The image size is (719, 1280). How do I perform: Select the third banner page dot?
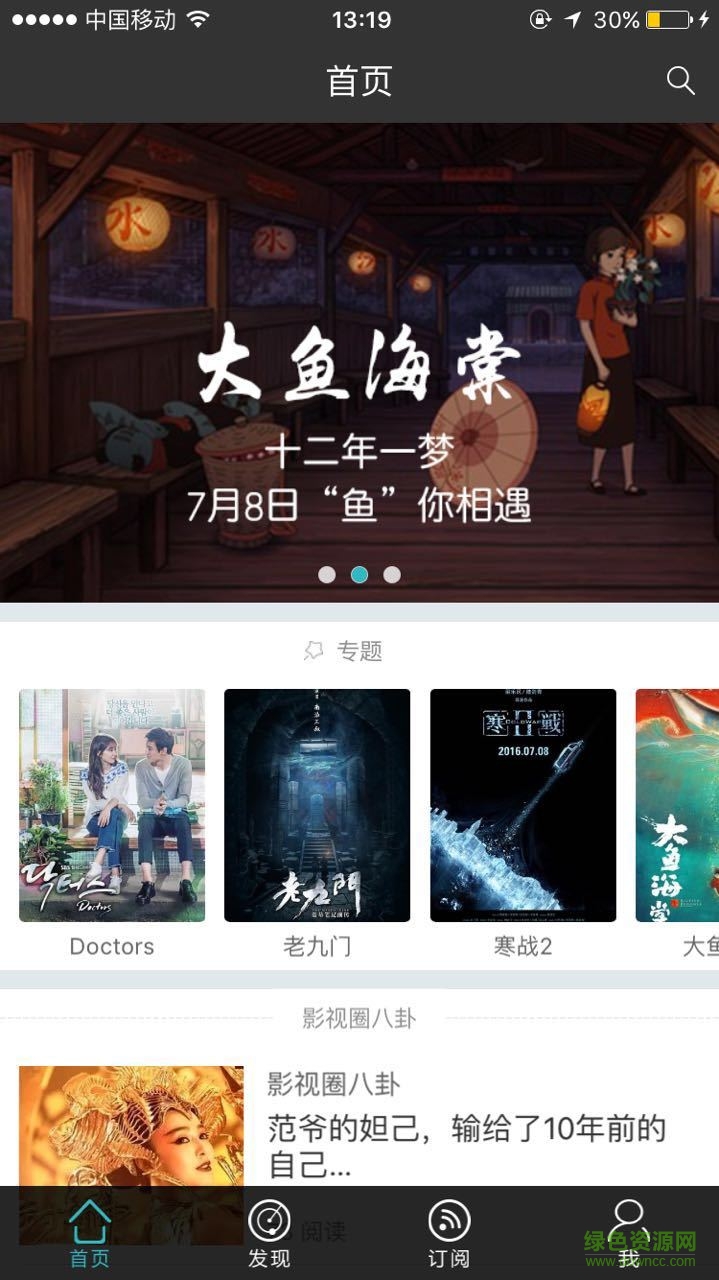click(x=392, y=575)
